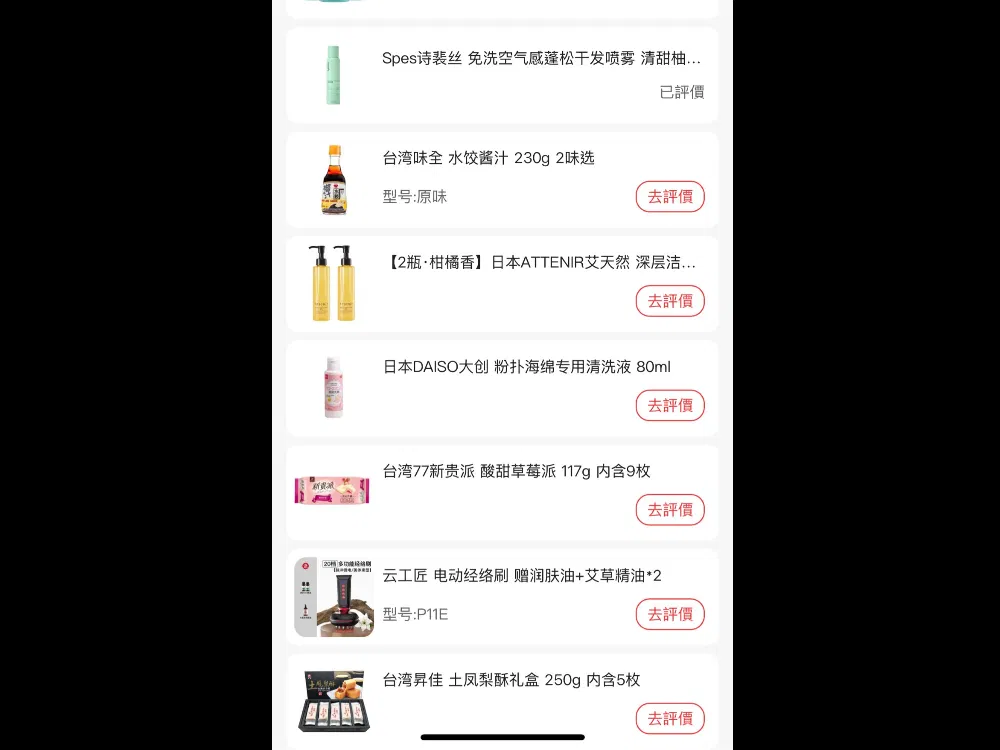Image resolution: width=1000 pixels, height=750 pixels.
Task: Tap 去評價 for 台湾味全 水饺酱汁
Action: tap(670, 197)
